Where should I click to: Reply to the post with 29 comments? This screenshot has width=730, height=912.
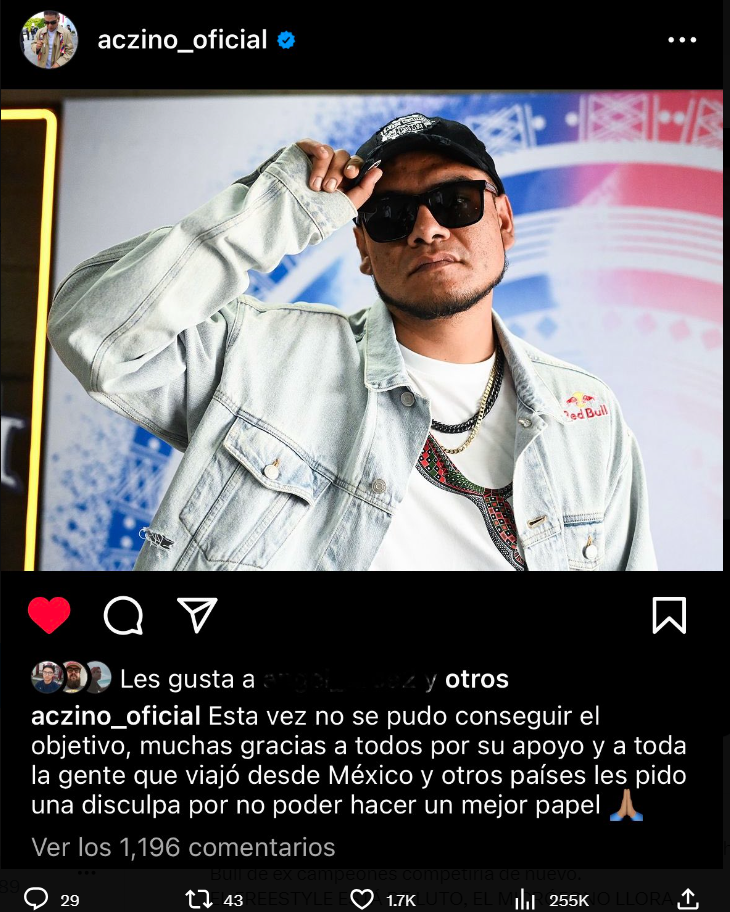36,898
